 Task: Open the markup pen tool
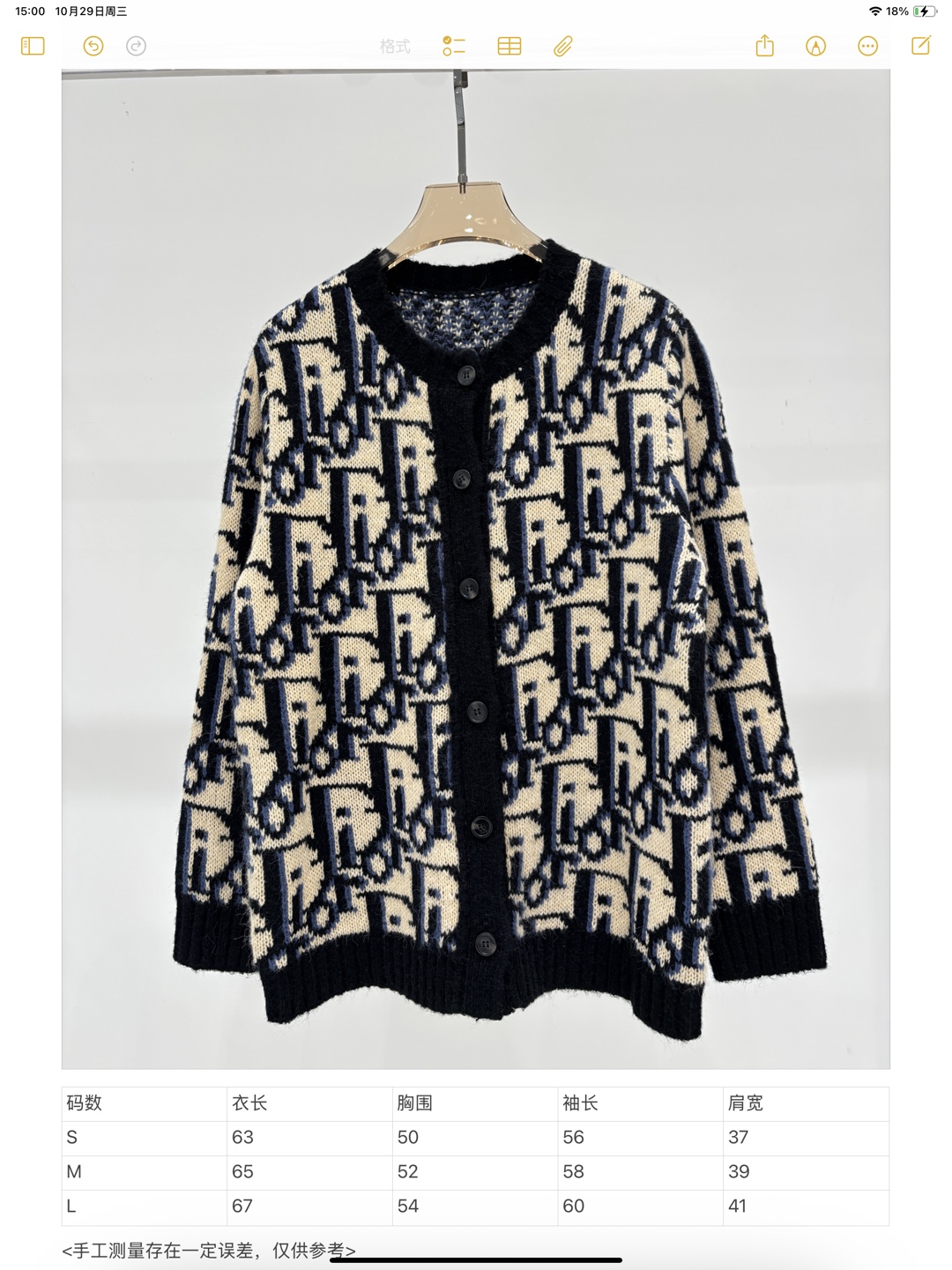816,46
